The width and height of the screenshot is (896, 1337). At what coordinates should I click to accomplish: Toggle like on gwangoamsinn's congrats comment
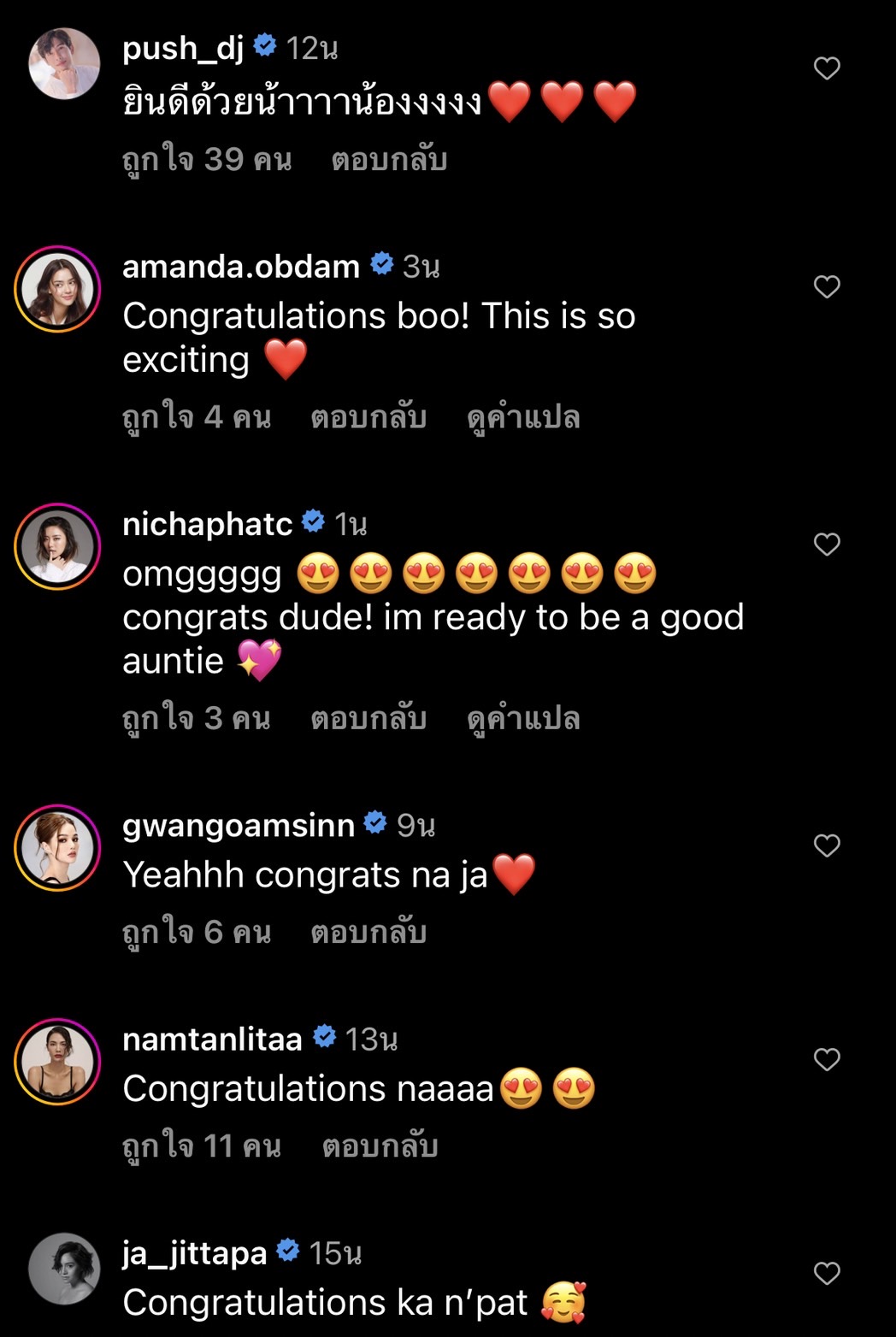click(826, 845)
